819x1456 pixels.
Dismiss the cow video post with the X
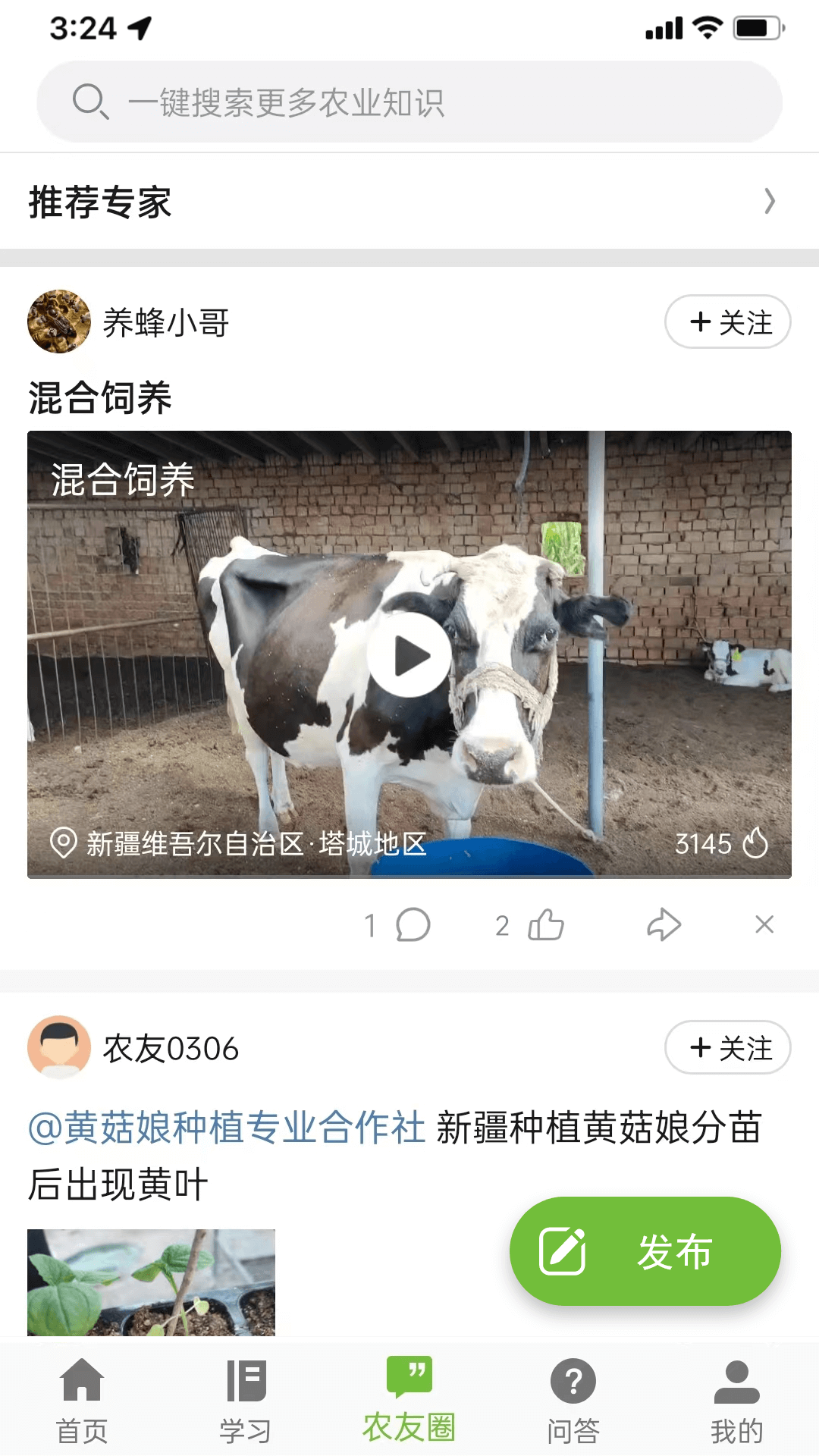764,924
